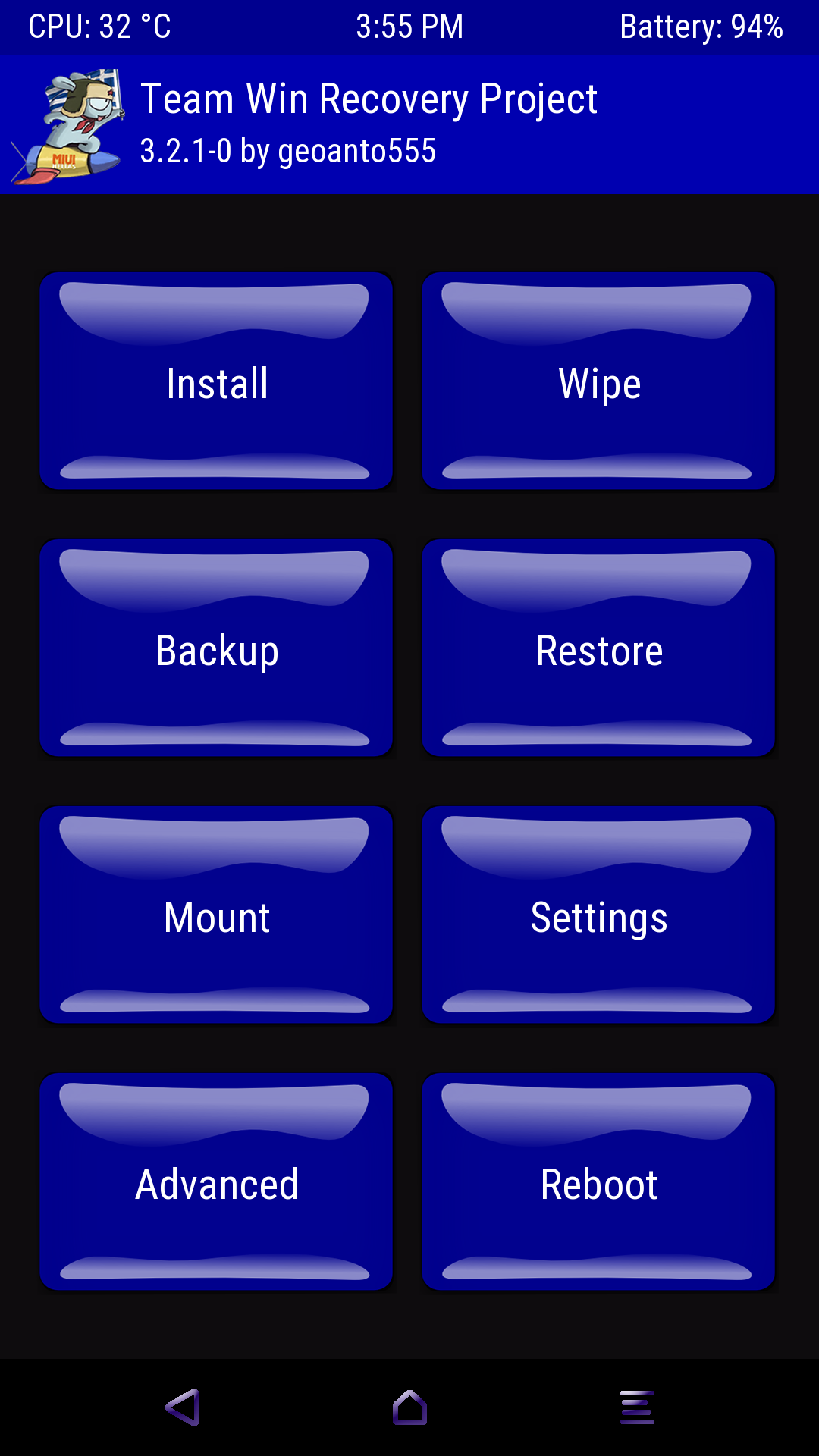This screenshot has height=1456, width=819.
Task: Select the Backup button
Action: (217, 648)
